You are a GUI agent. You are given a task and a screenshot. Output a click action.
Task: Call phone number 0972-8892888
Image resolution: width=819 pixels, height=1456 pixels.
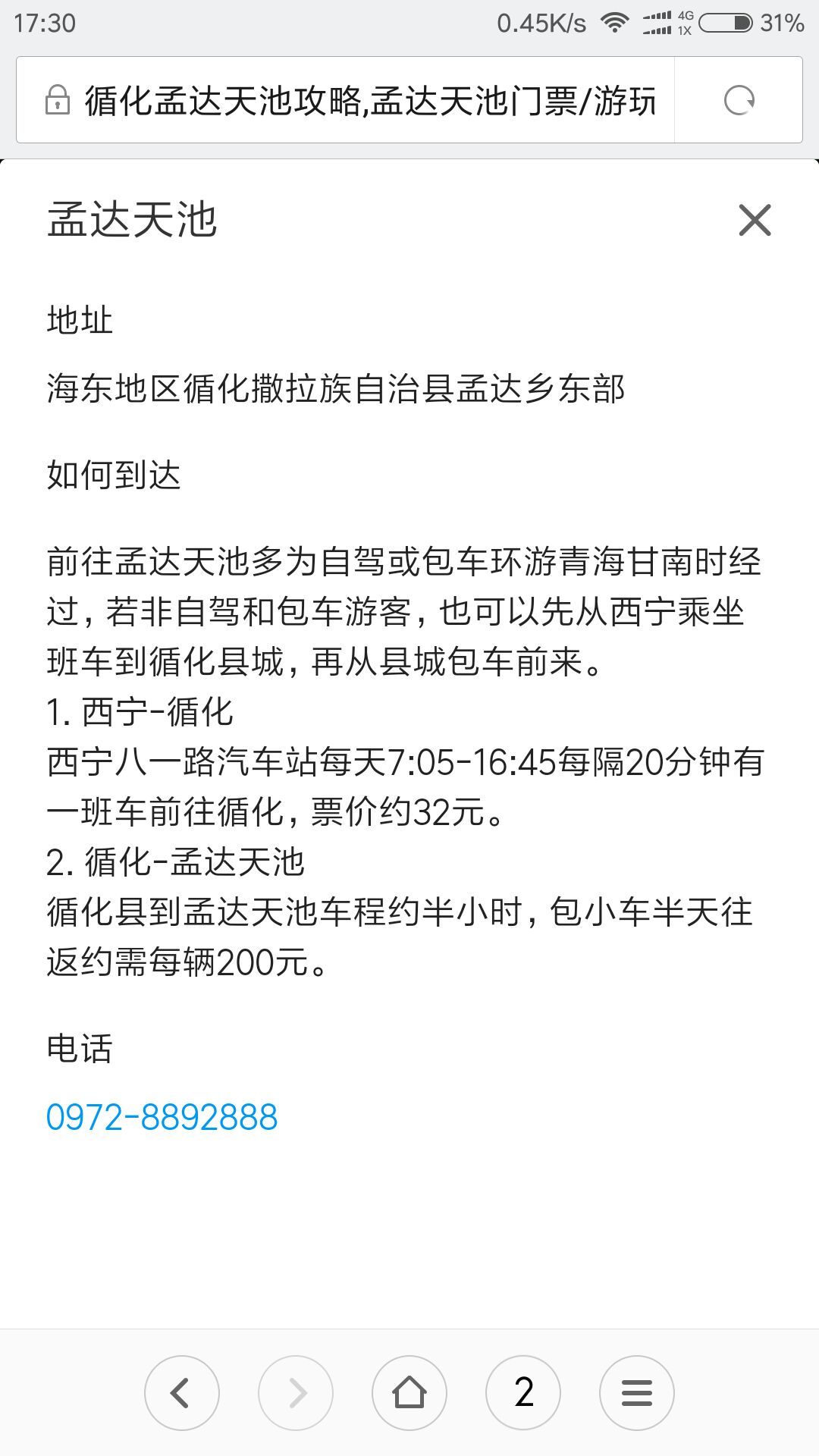[162, 1117]
